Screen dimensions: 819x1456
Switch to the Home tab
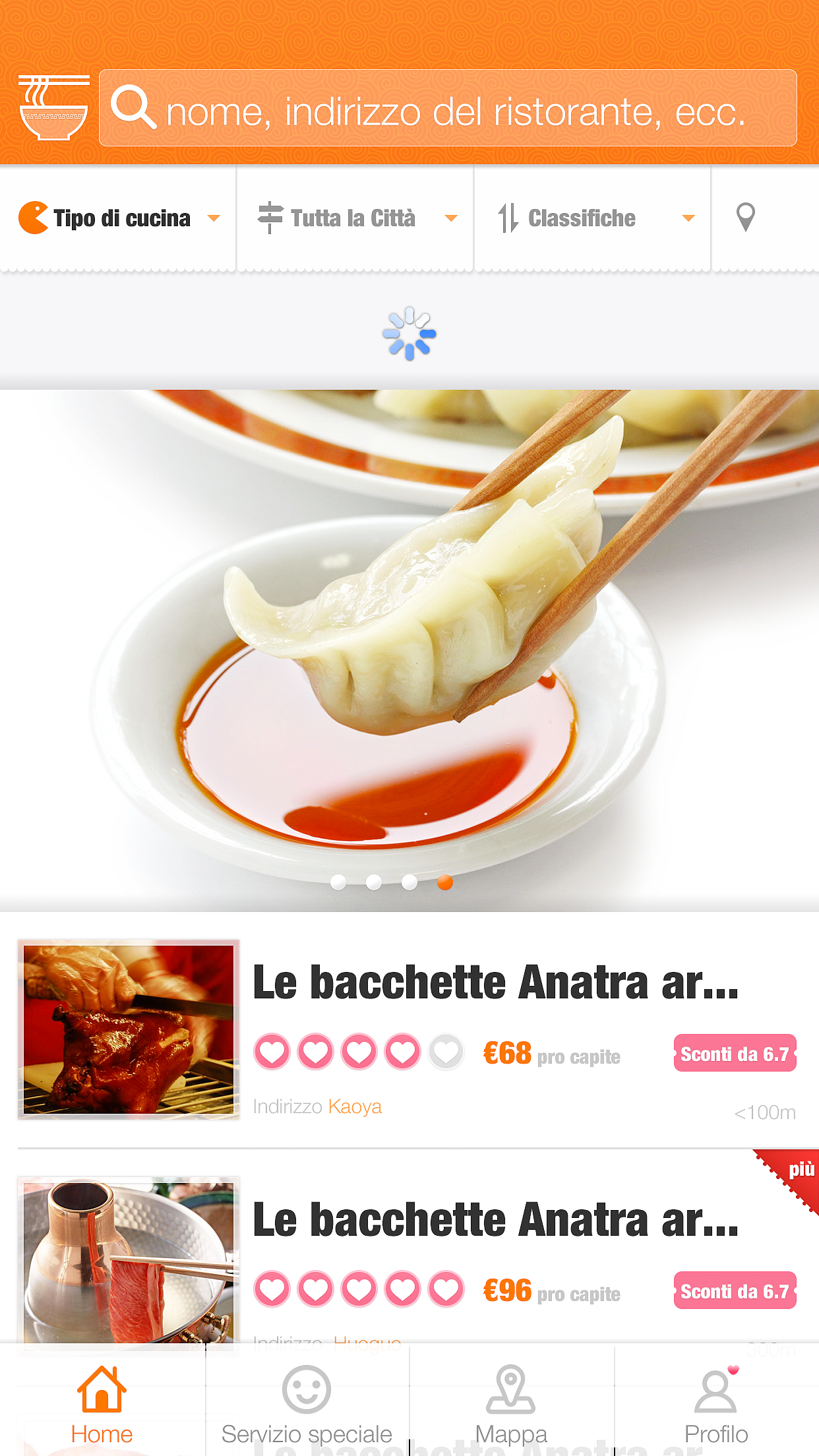point(102,1401)
